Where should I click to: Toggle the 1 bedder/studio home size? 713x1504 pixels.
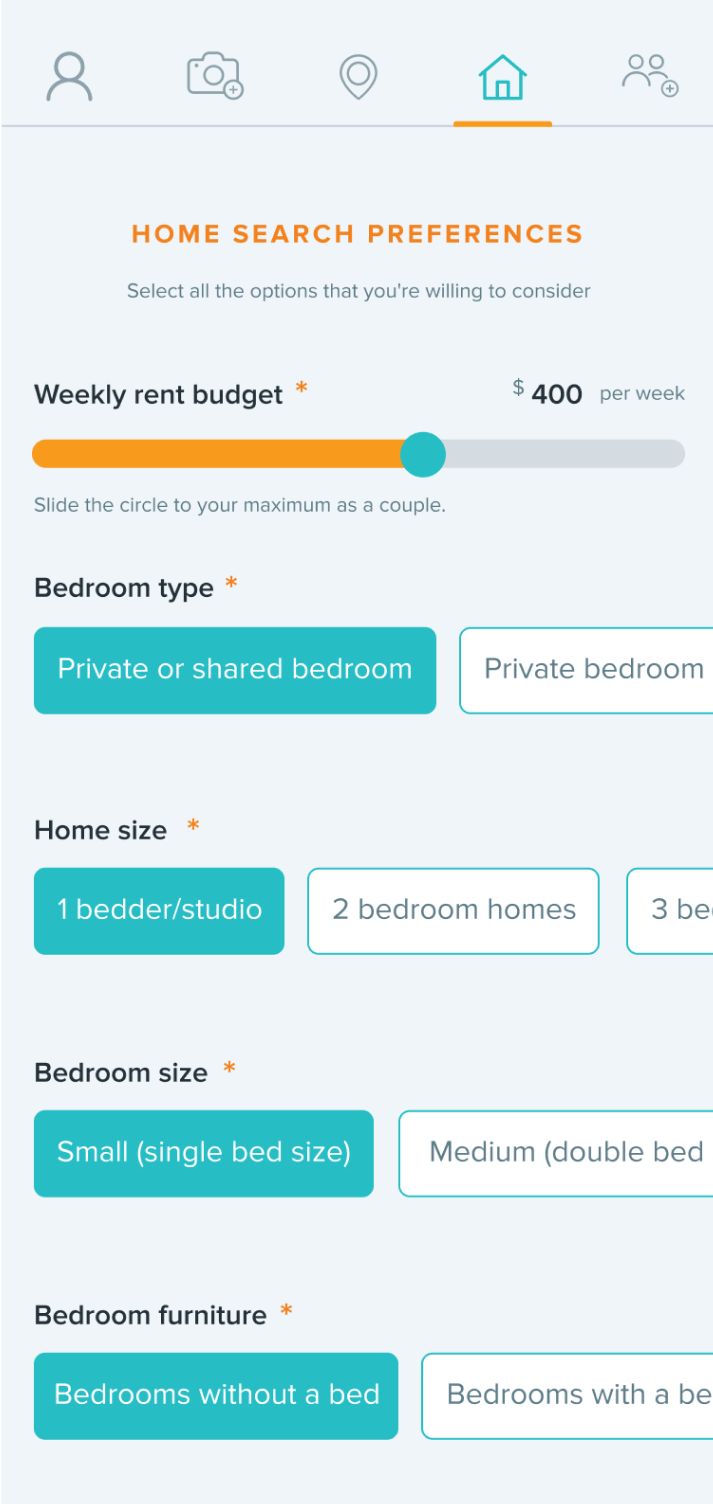pyautogui.click(x=159, y=910)
